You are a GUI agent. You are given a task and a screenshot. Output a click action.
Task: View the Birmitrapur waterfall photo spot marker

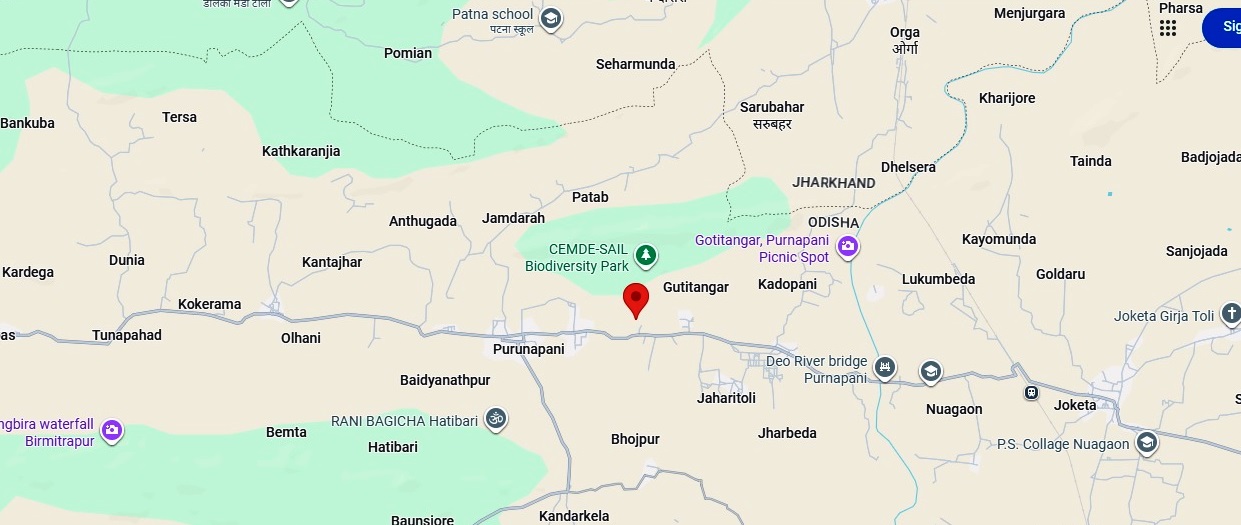click(112, 431)
